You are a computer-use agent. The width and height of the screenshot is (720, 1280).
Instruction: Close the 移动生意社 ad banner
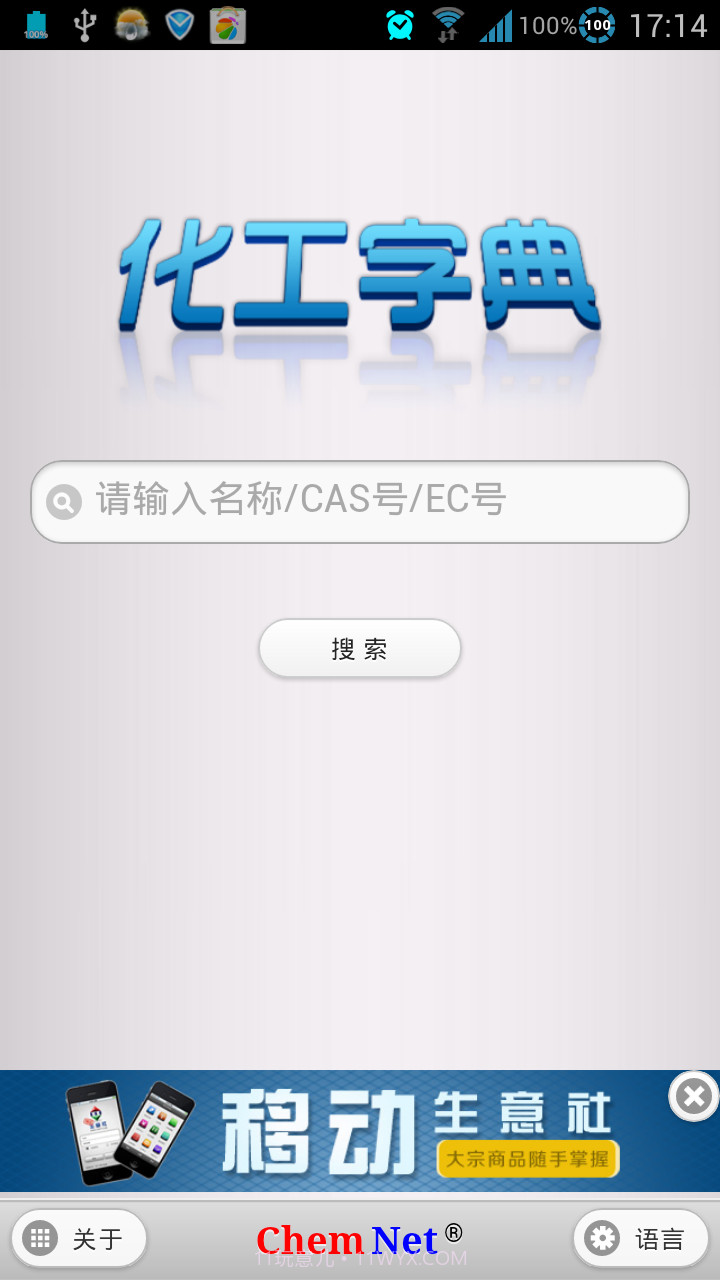pyautogui.click(x=692, y=1096)
